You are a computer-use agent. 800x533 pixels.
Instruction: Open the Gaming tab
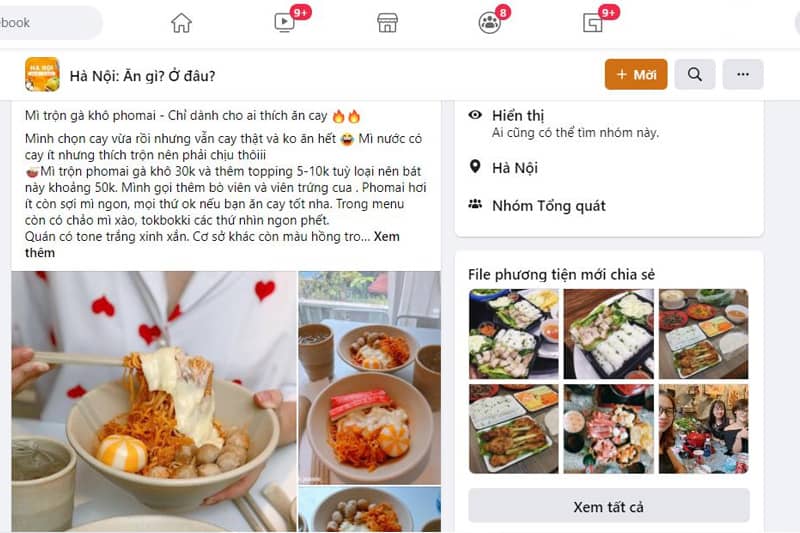[x=592, y=23]
